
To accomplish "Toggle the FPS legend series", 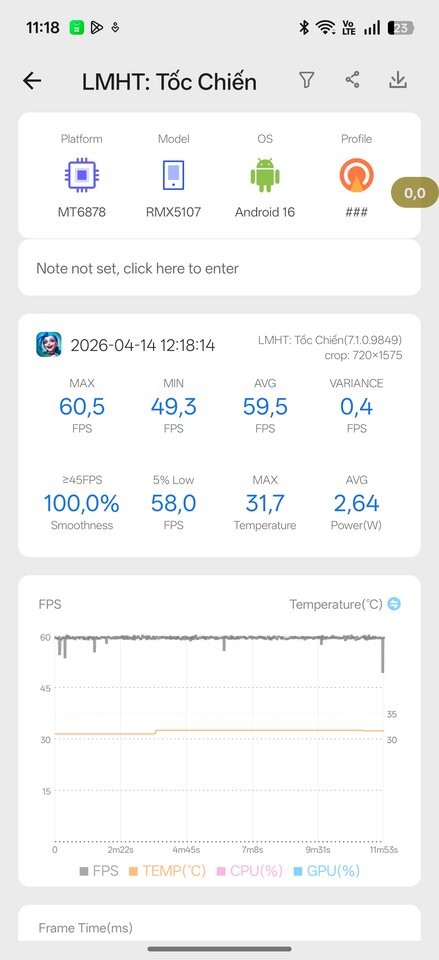I will pos(99,871).
